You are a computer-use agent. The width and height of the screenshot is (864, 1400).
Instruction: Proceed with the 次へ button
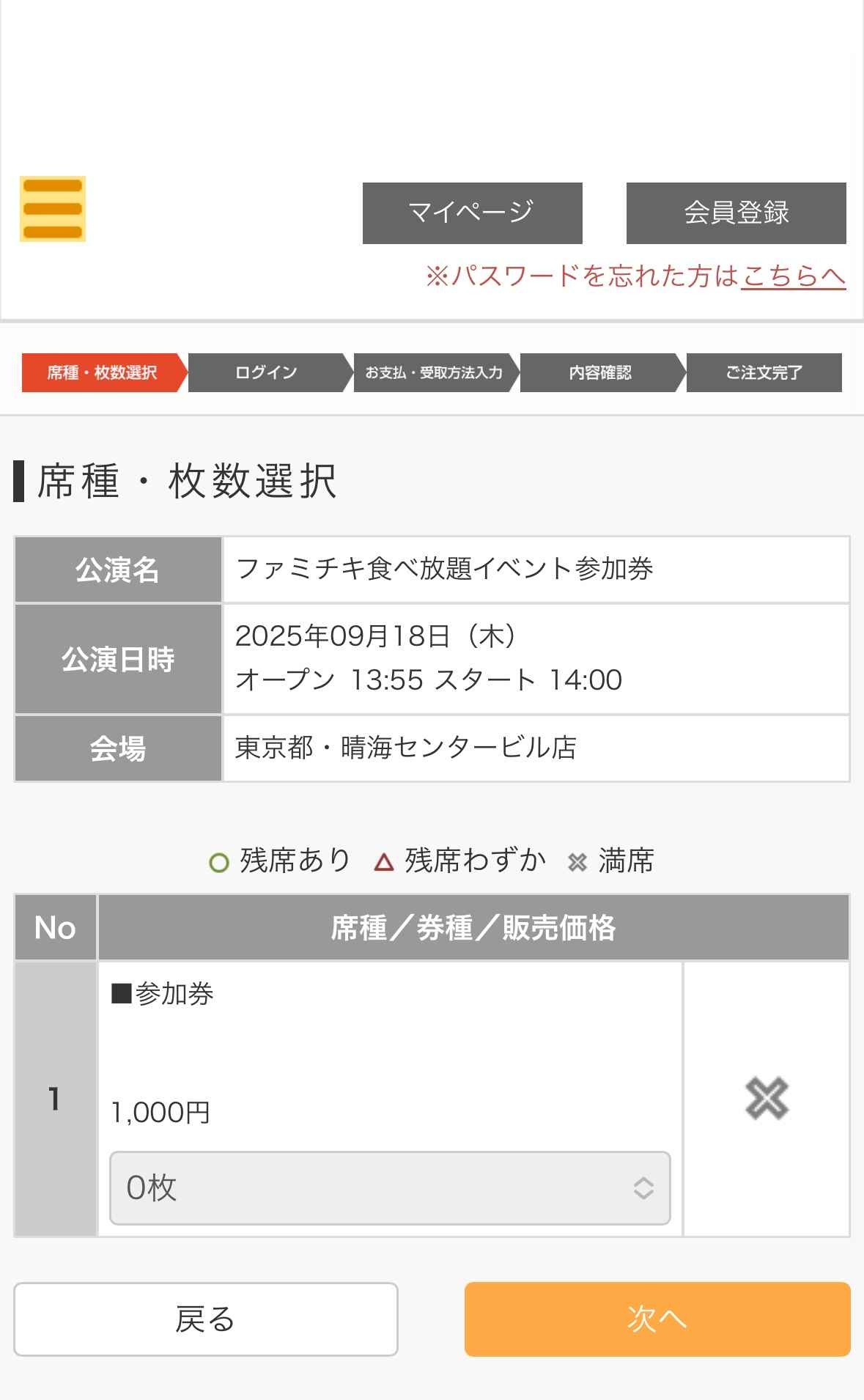click(x=657, y=1319)
